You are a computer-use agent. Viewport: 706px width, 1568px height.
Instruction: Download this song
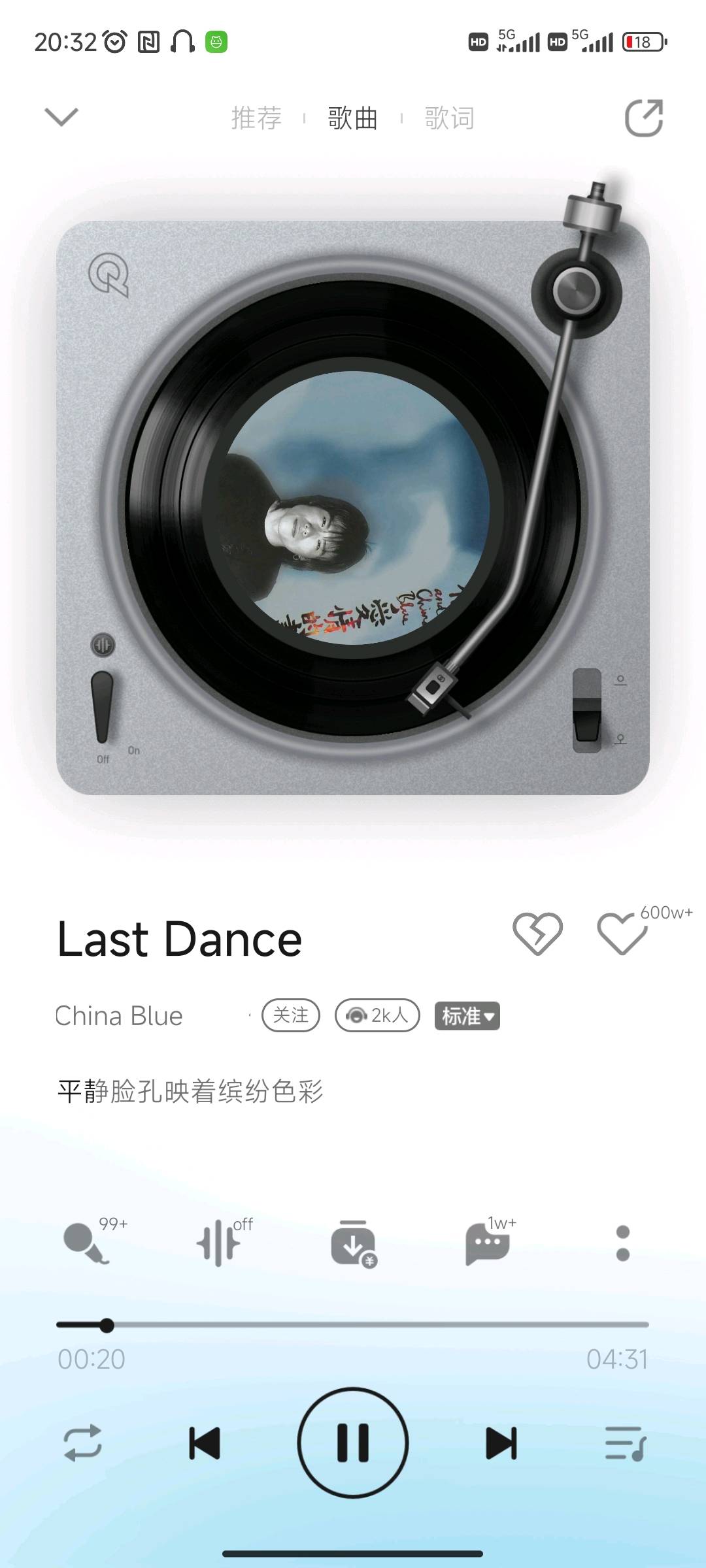point(353,1244)
